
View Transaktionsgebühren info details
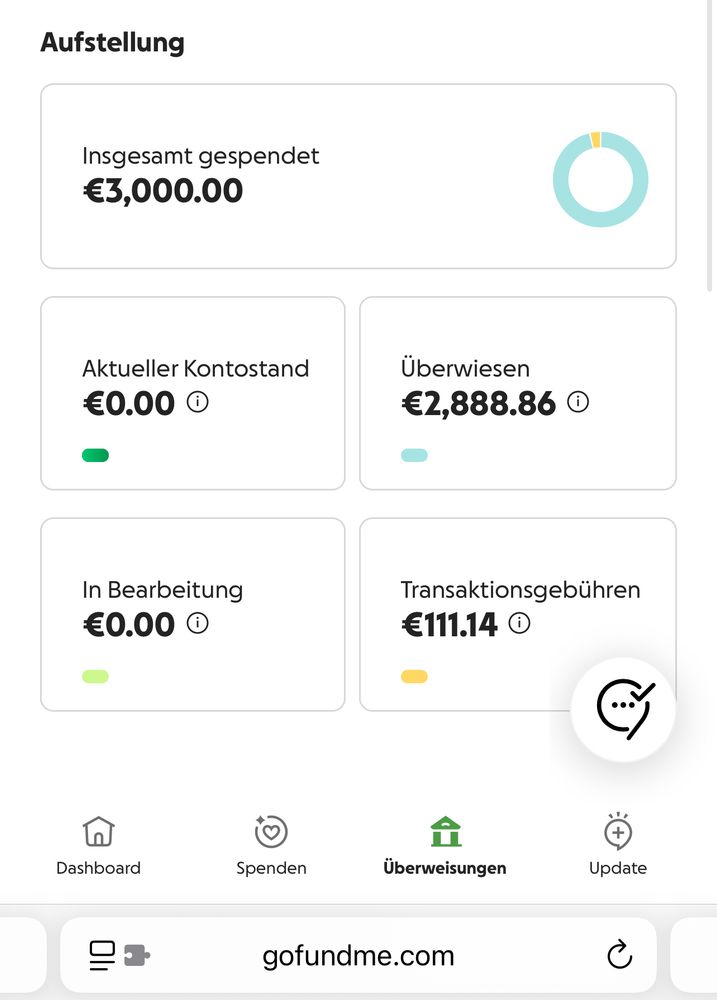[x=519, y=624]
